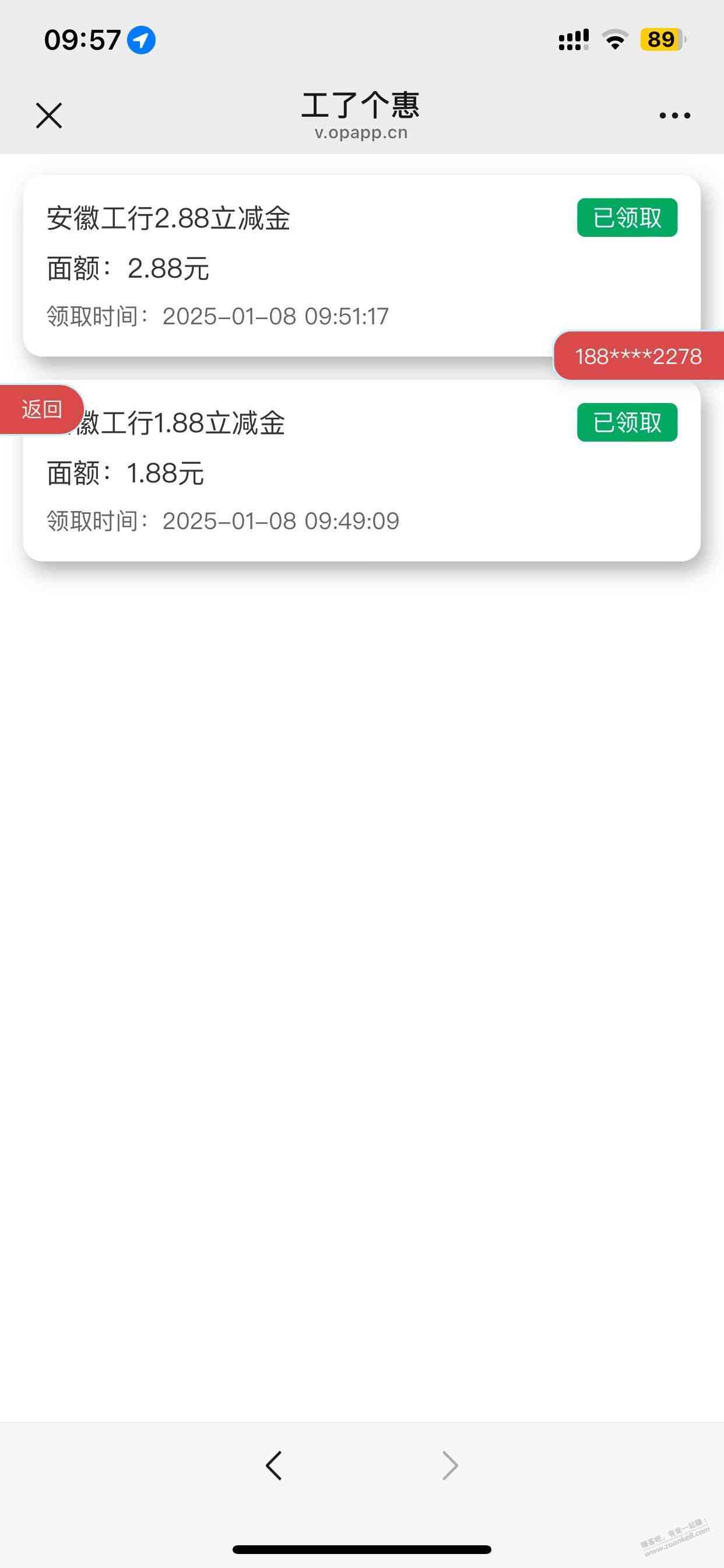724x1568 pixels.
Task: Open the three-dot more options menu
Action: [x=674, y=116]
